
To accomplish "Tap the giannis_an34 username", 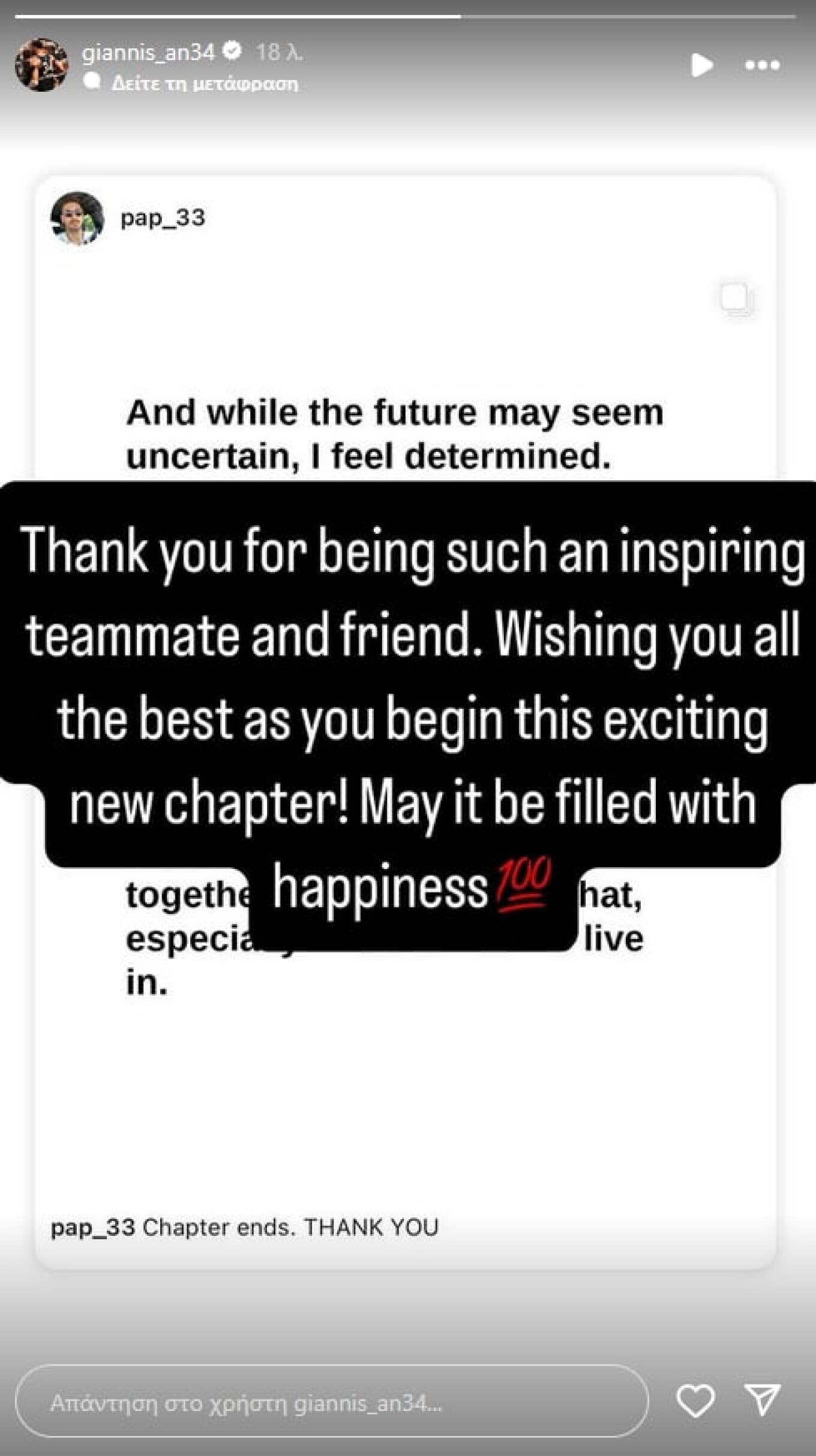I will point(148,53).
